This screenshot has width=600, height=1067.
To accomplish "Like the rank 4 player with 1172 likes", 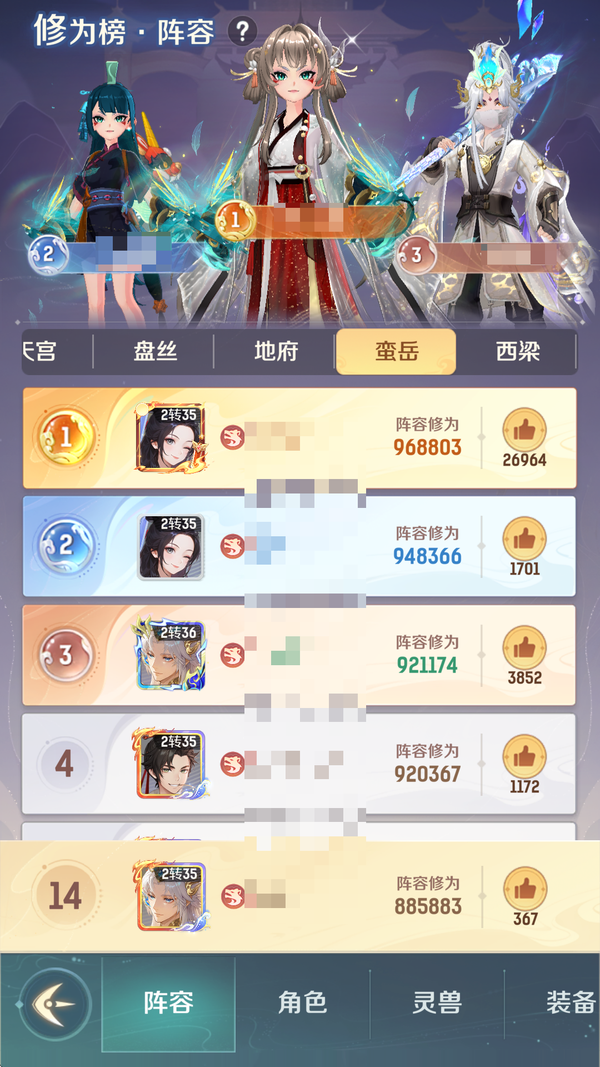I will click(524, 758).
